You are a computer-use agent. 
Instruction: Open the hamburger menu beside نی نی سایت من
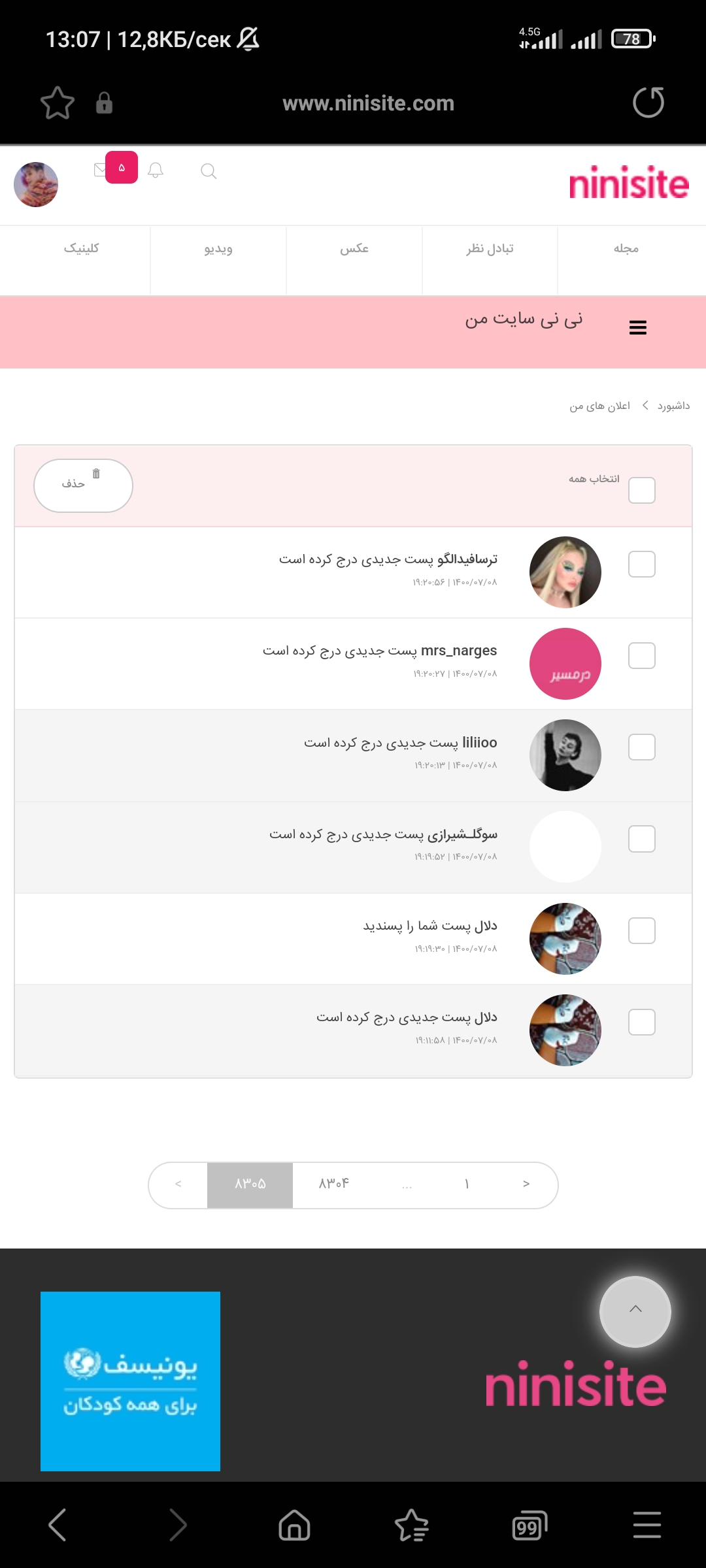point(637,327)
